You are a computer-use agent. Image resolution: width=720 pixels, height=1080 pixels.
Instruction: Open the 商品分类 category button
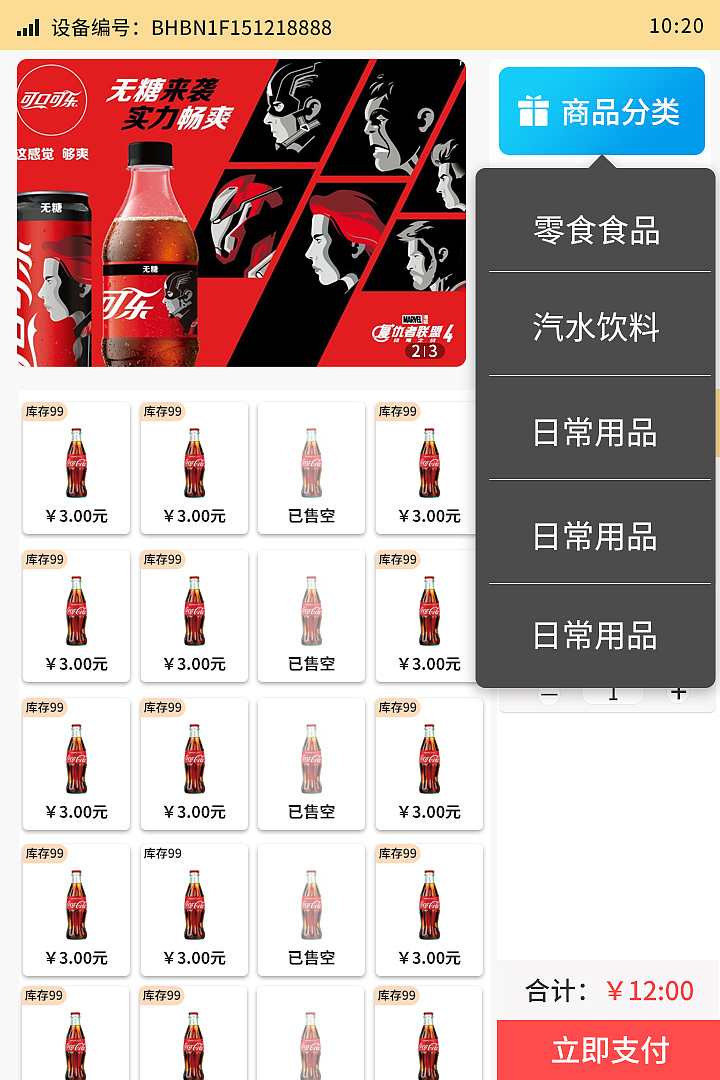pyautogui.click(x=601, y=112)
